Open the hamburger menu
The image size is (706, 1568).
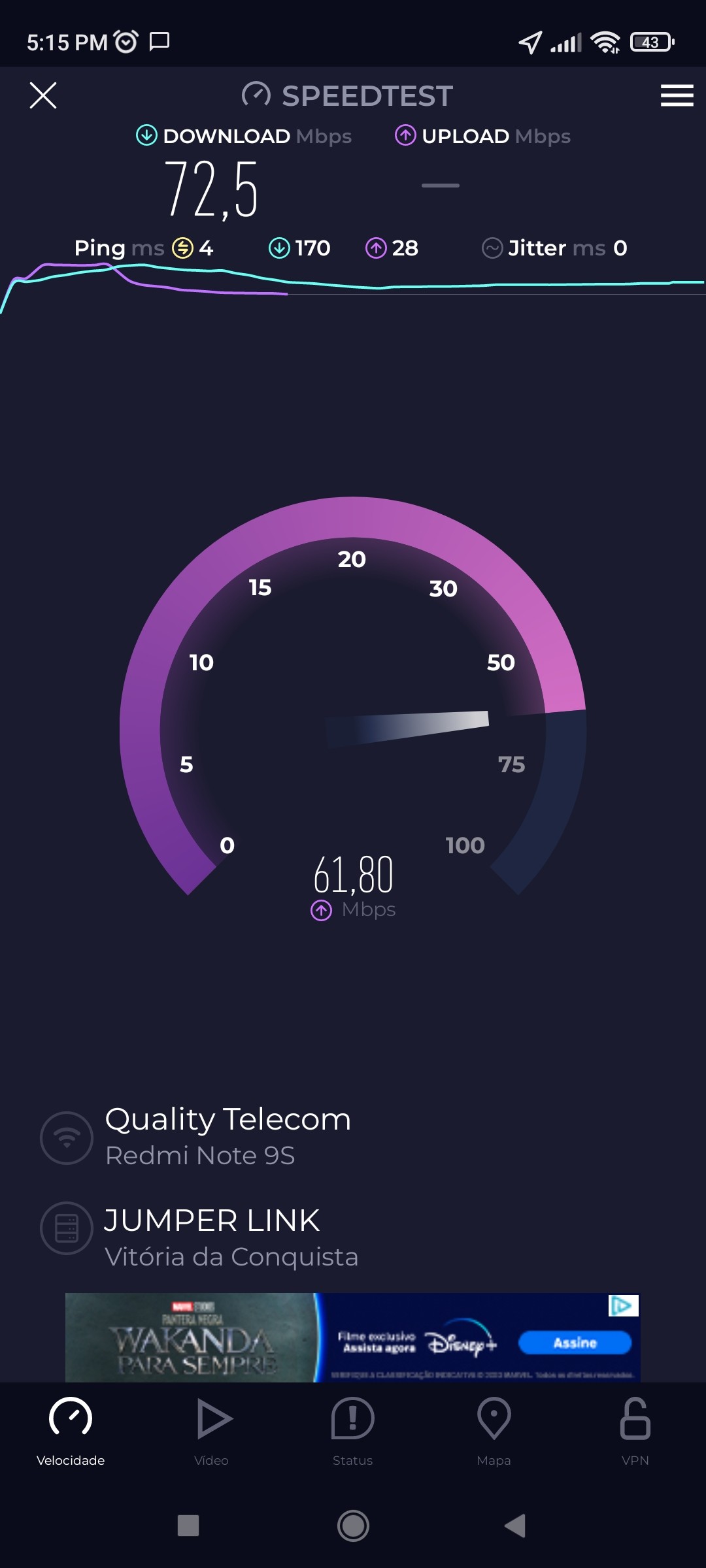tap(677, 95)
